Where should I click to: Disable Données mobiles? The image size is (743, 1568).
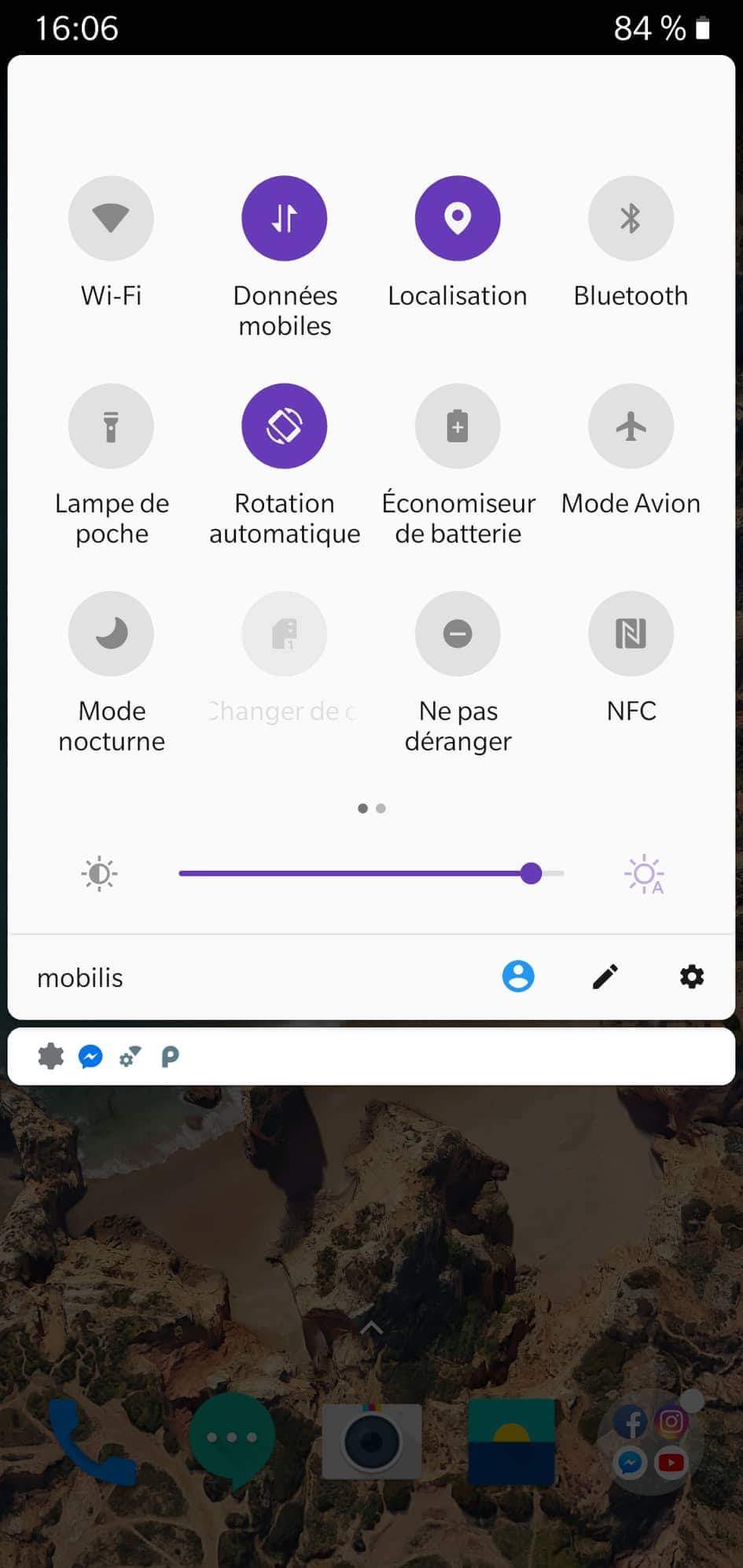coord(284,218)
